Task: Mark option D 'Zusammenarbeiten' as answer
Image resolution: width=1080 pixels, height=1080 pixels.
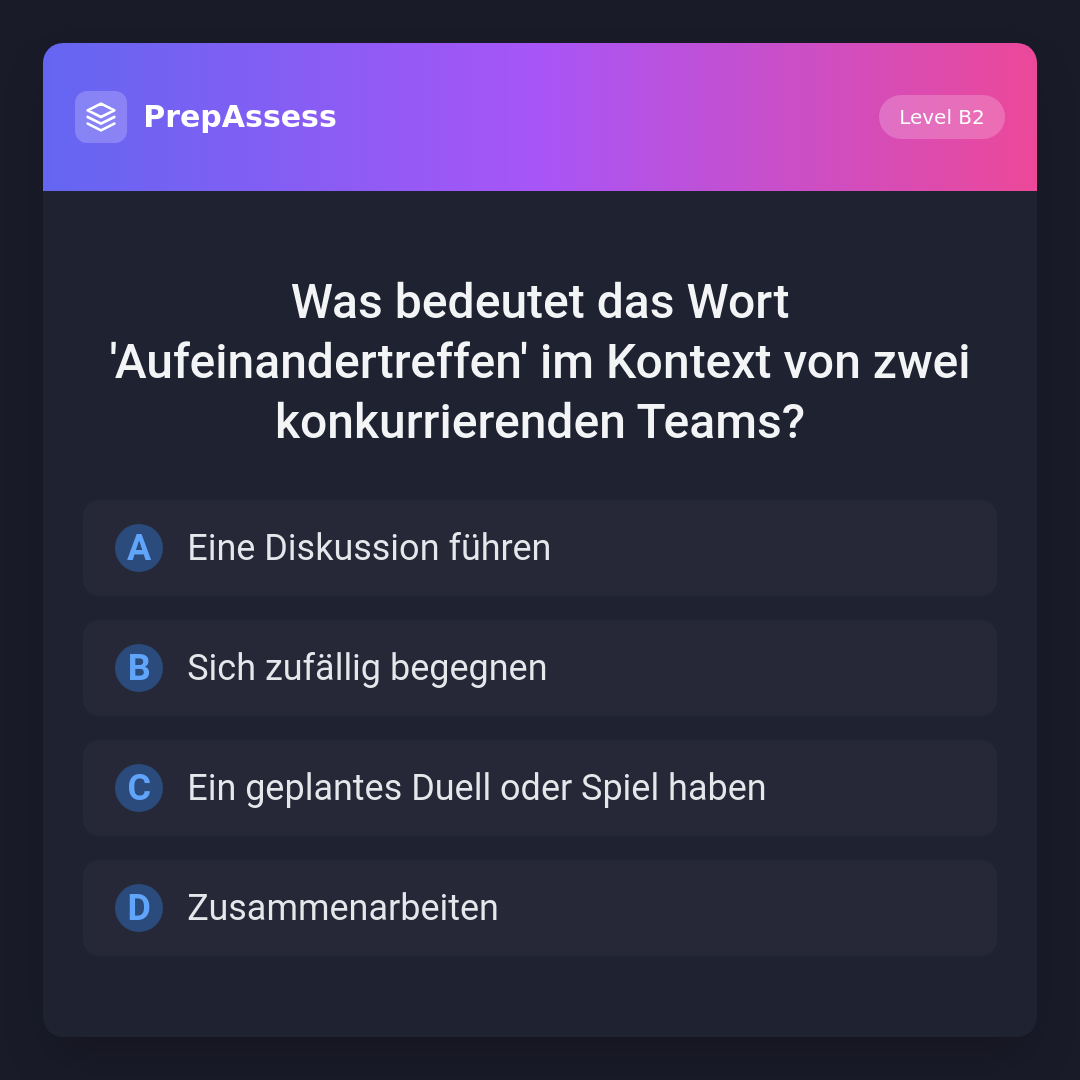Action: point(540,908)
